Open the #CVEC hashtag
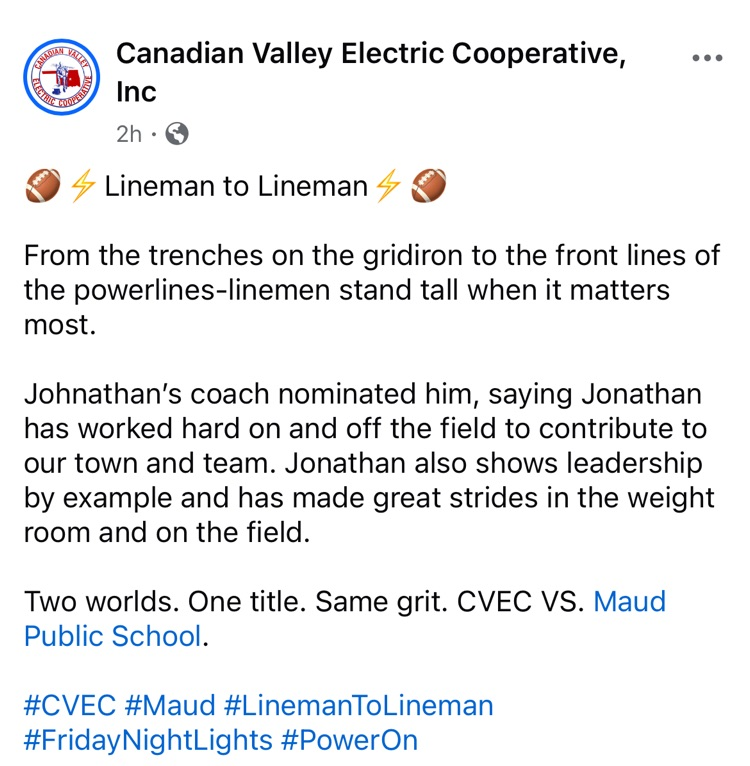The width and height of the screenshot is (750, 766). pyautogui.click(x=70, y=705)
